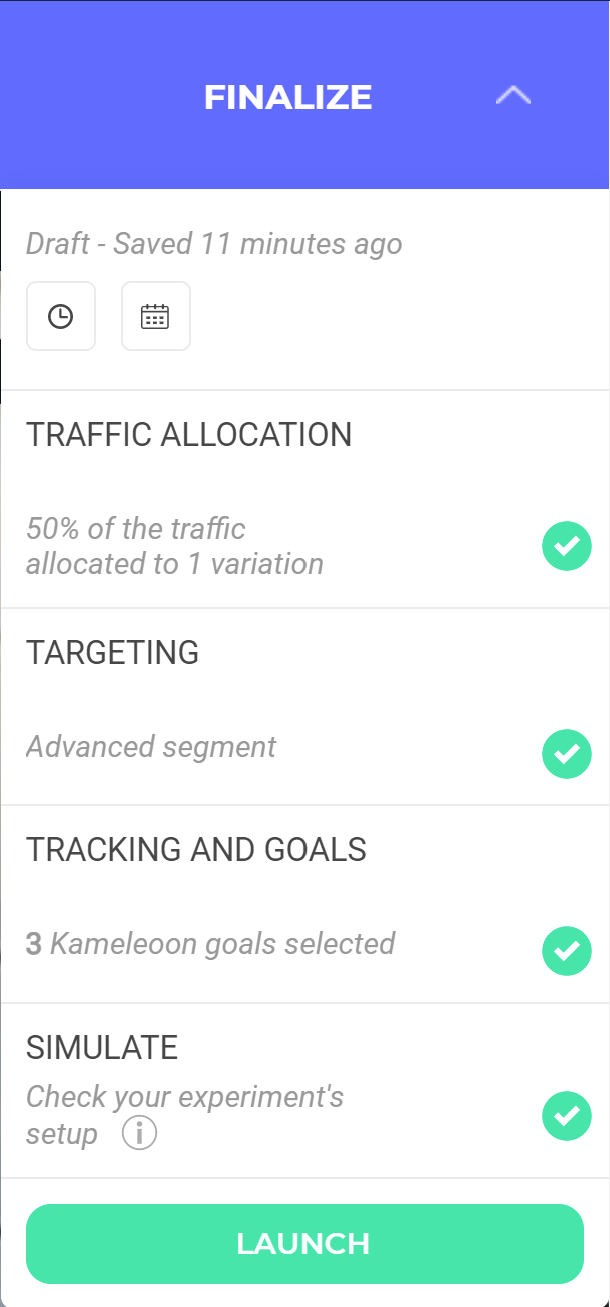Open the Traffic Allocation section
The width and height of the screenshot is (610, 1307).
click(x=305, y=499)
